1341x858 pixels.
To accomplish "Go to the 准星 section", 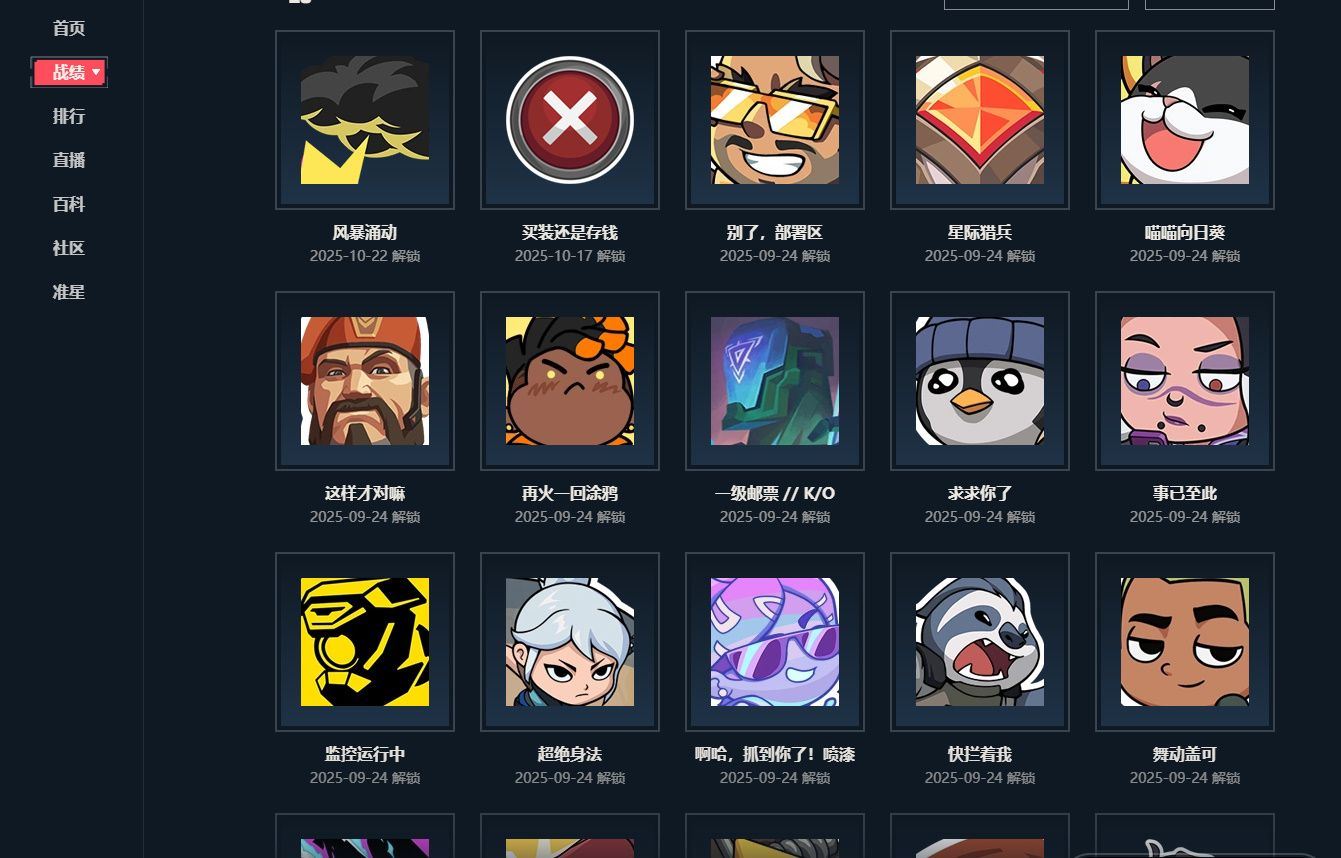I will click(x=69, y=292).
